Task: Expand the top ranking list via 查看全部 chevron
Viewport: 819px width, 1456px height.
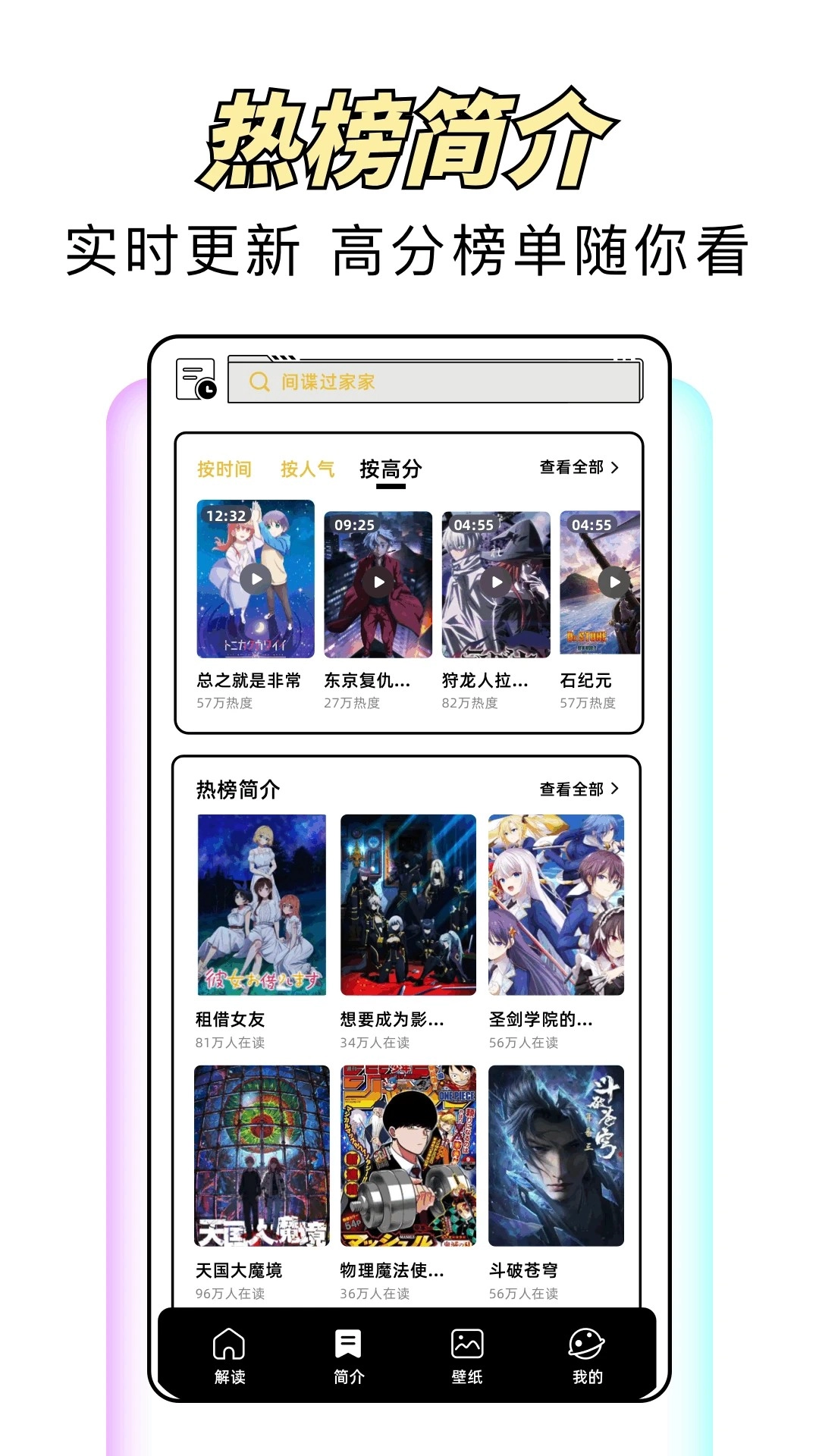Action: pos(579,469)
